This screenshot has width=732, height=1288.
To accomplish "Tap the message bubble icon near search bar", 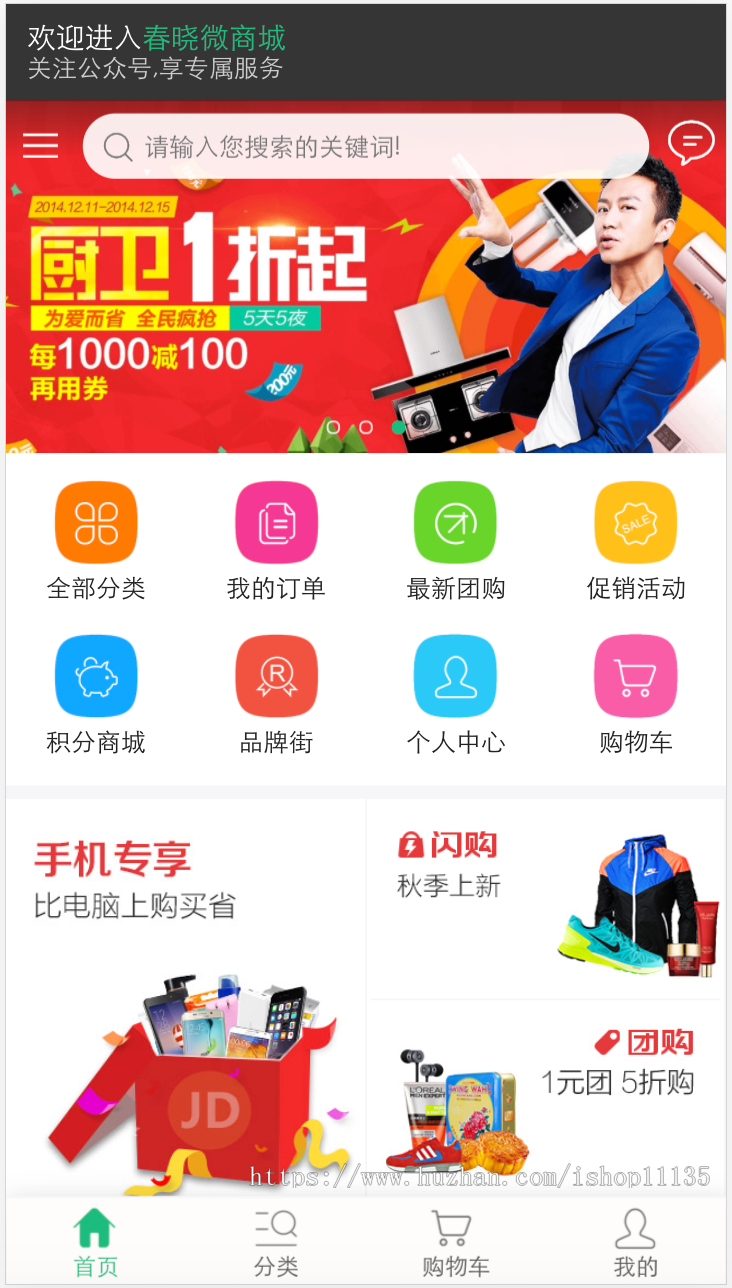I will coord(690,144).
